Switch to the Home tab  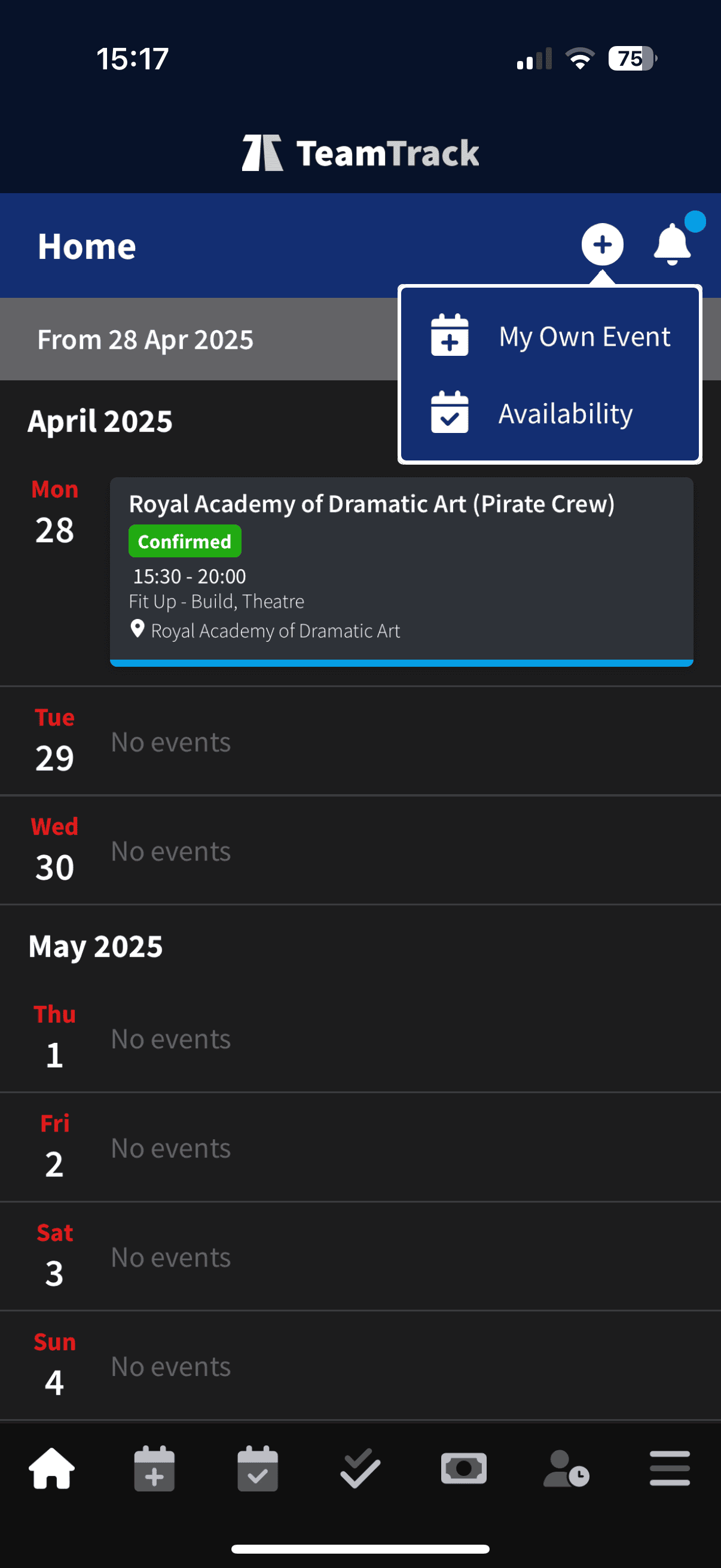point(52,1468)
